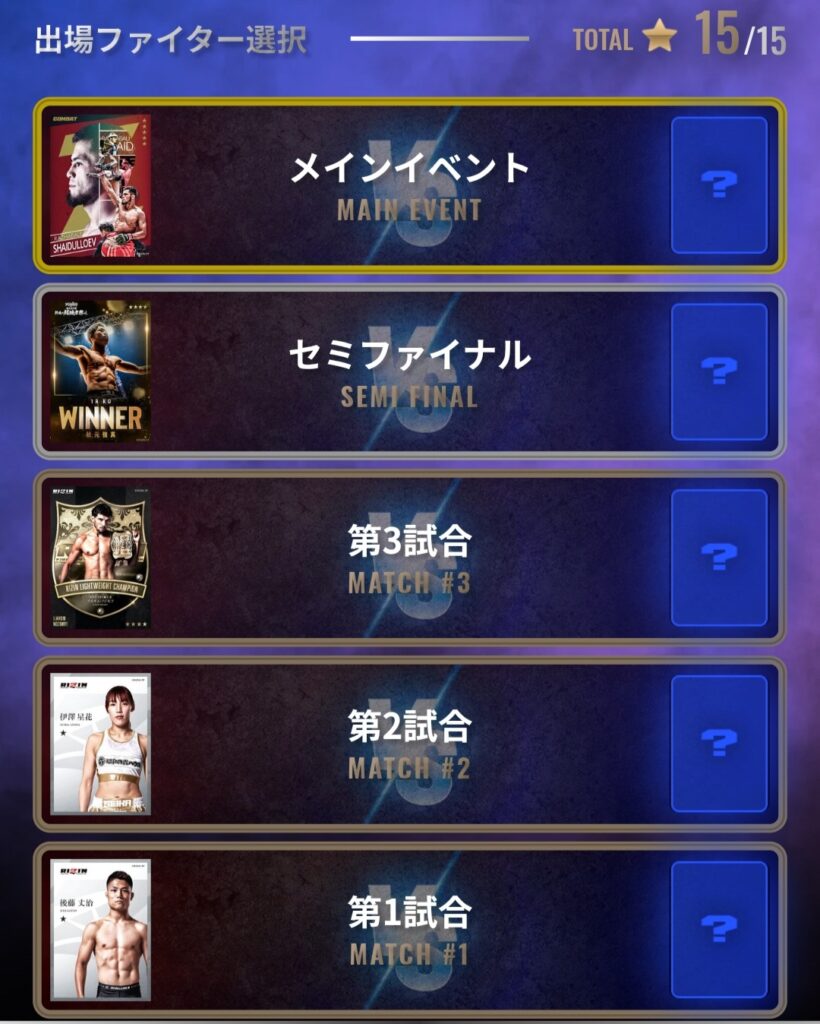Tap the Match #1 mystery opponent slot
Image resolution: width=820 pixels, height=1024 pixels.
click(719, 929)
